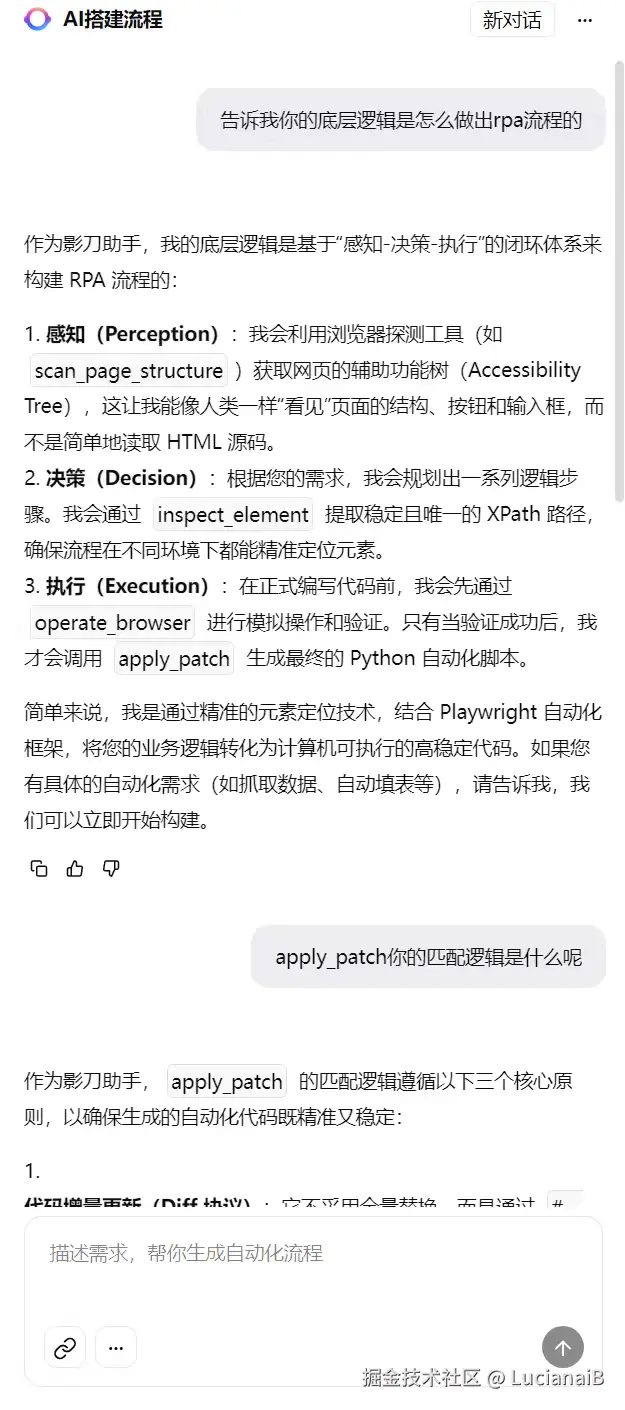Image resolution: width=625 pixels, height=1410 pixels.
Task: Open more input options button
Action: [x=116, y=1347]
